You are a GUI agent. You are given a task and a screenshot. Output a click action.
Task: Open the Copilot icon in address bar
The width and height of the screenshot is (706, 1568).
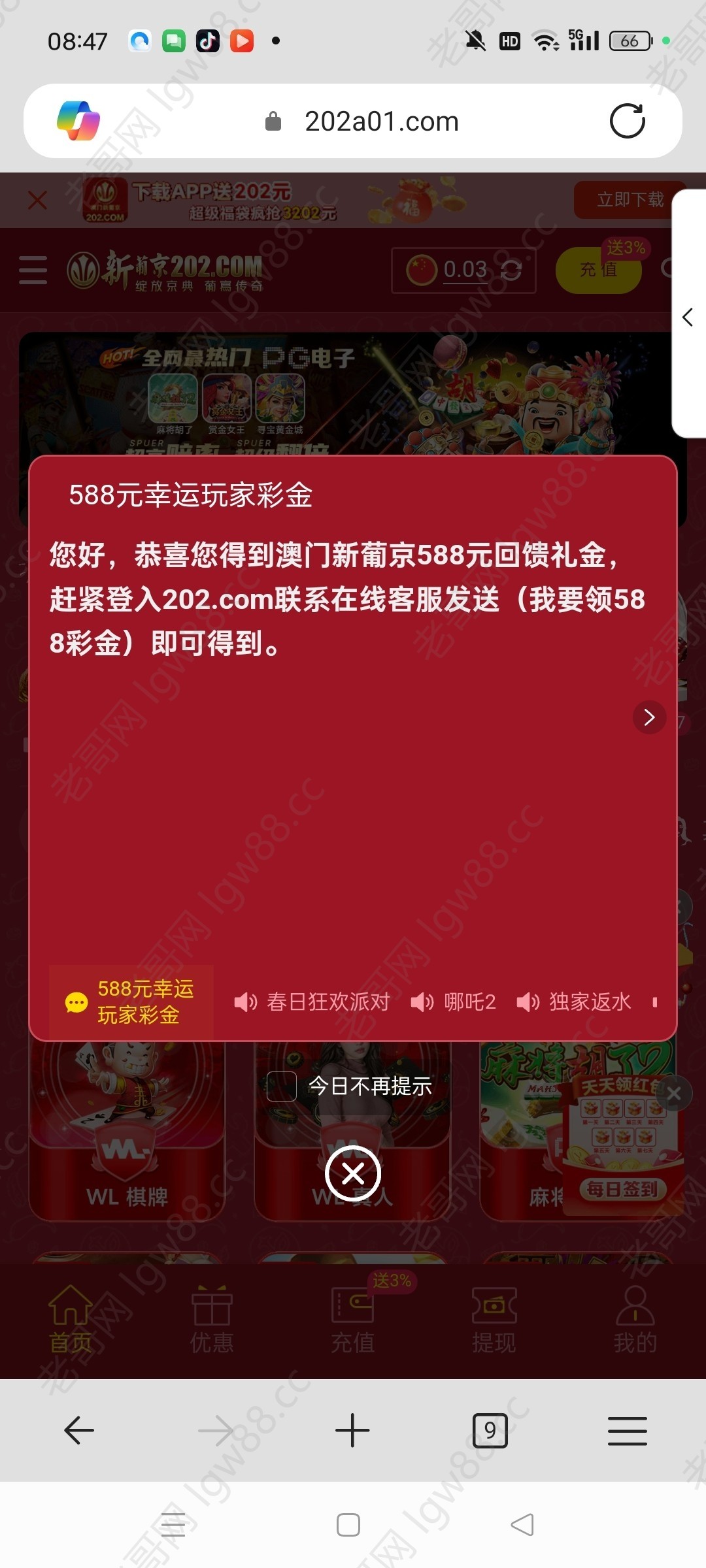78,121
